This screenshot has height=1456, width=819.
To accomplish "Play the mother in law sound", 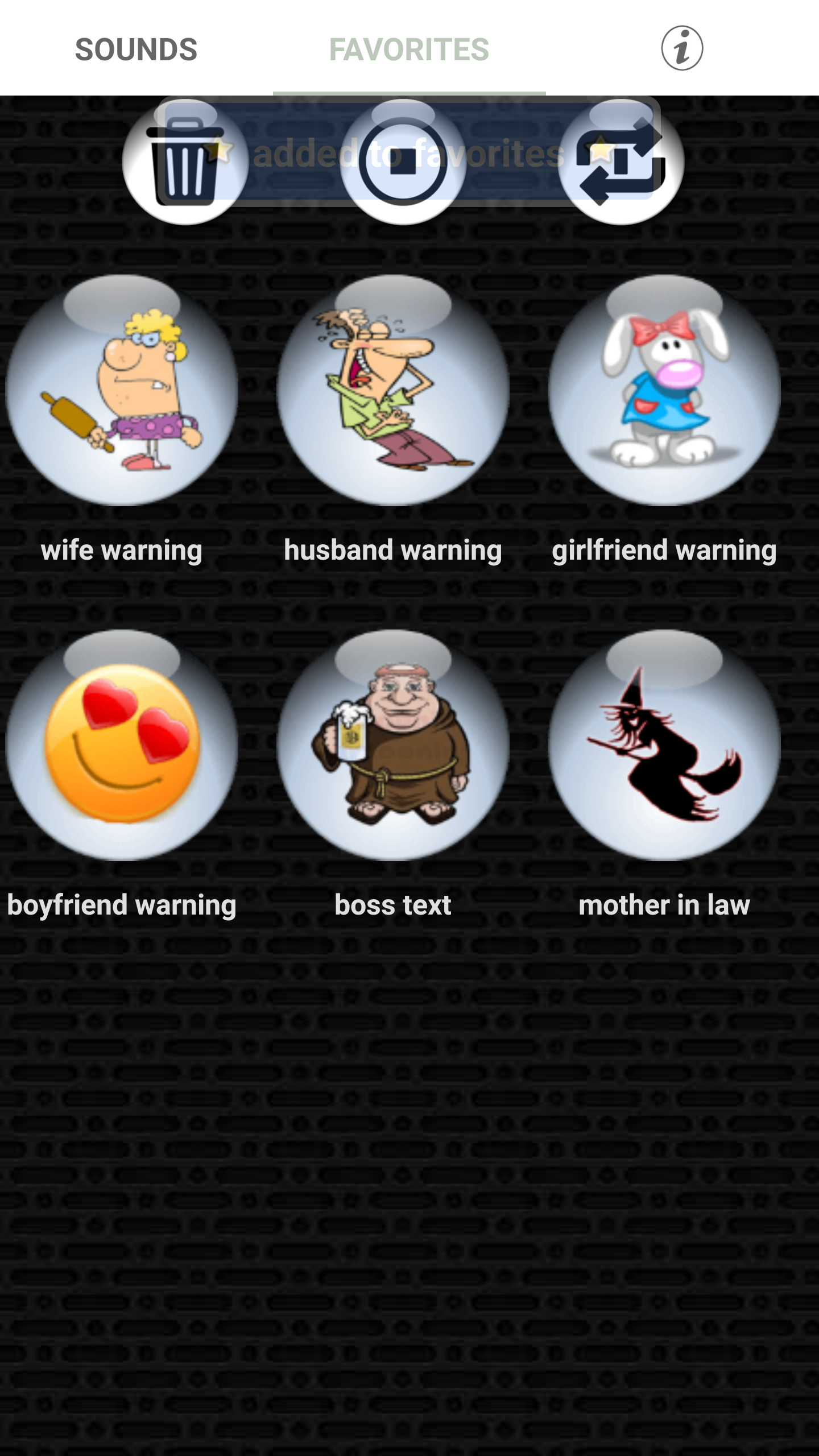I will [x=664, y=745].
